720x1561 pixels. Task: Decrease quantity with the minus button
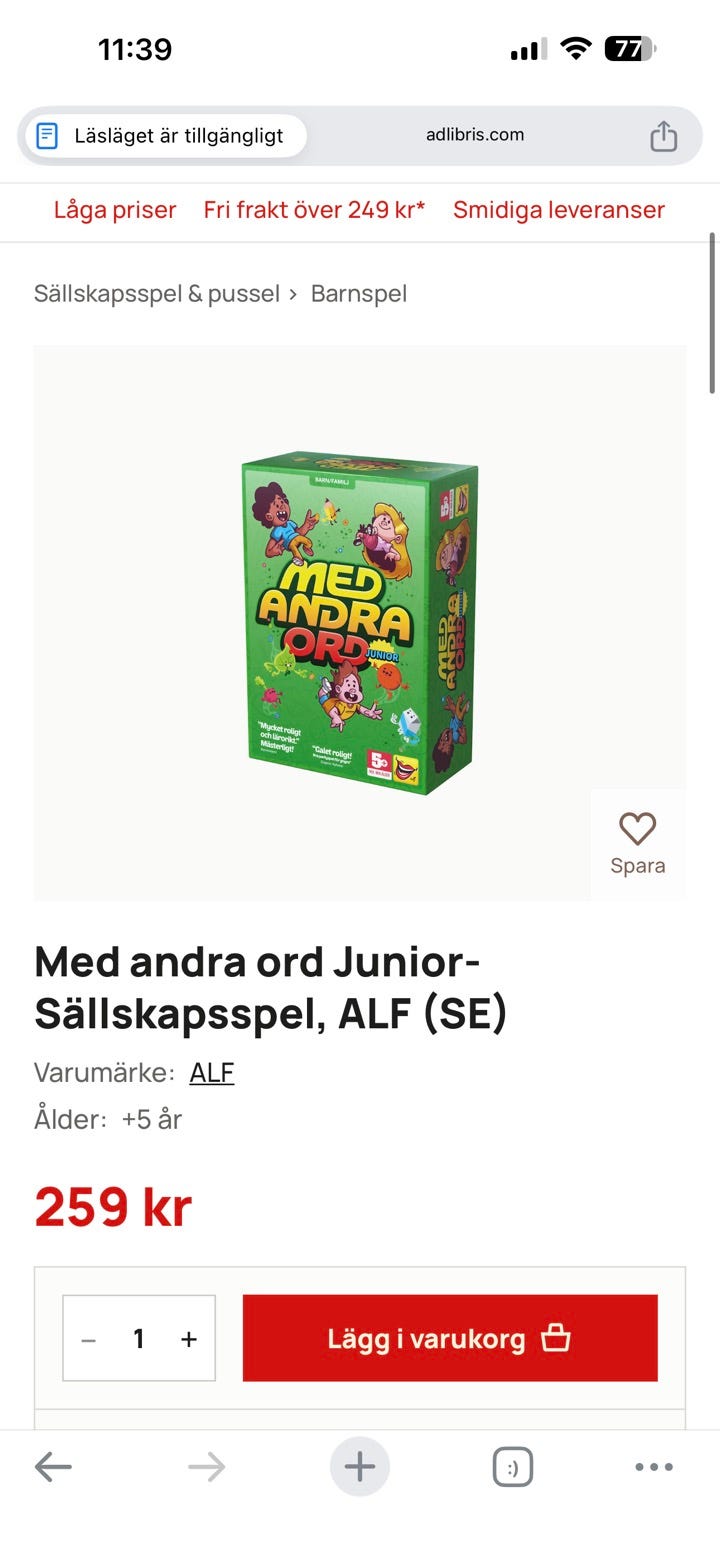pos(89,1339)
